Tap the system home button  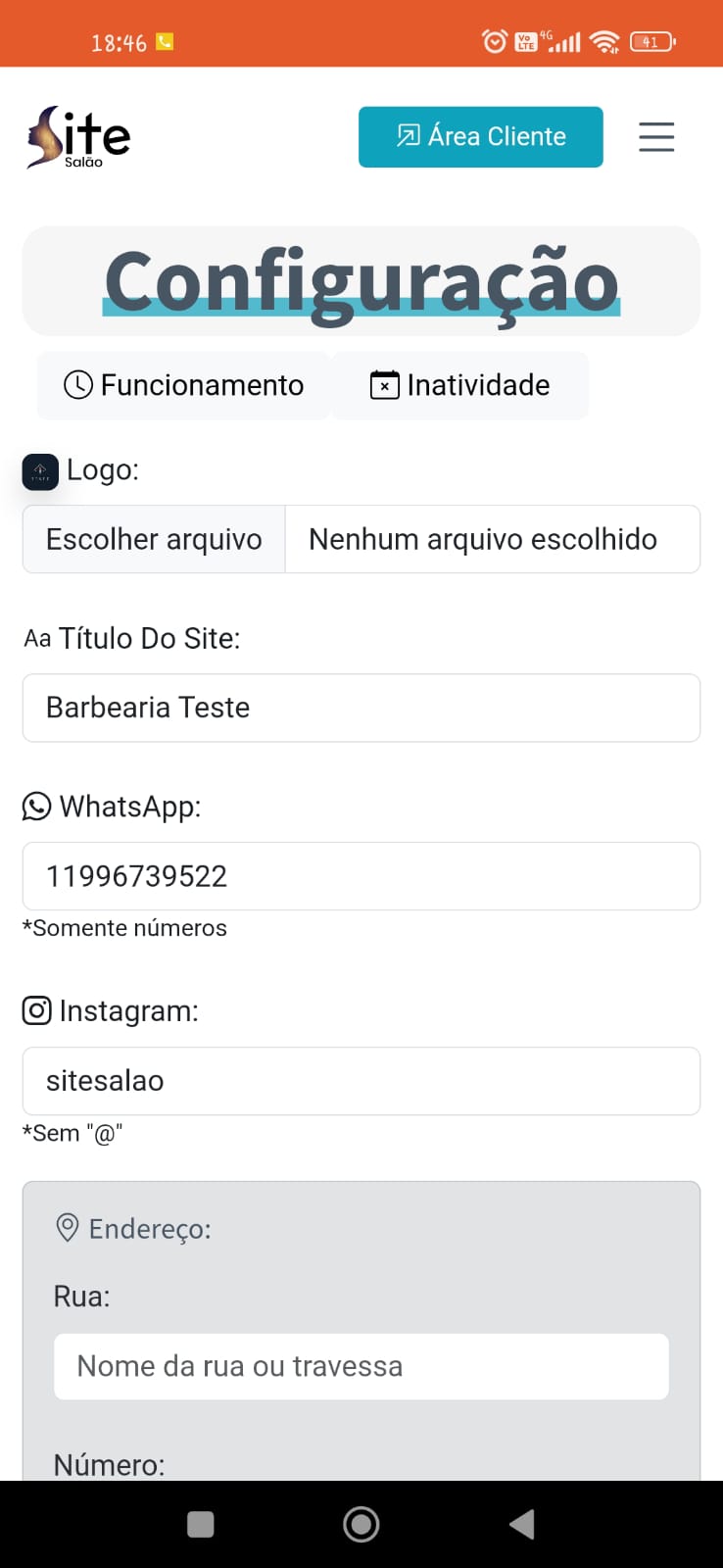(x=361, y=1524)
